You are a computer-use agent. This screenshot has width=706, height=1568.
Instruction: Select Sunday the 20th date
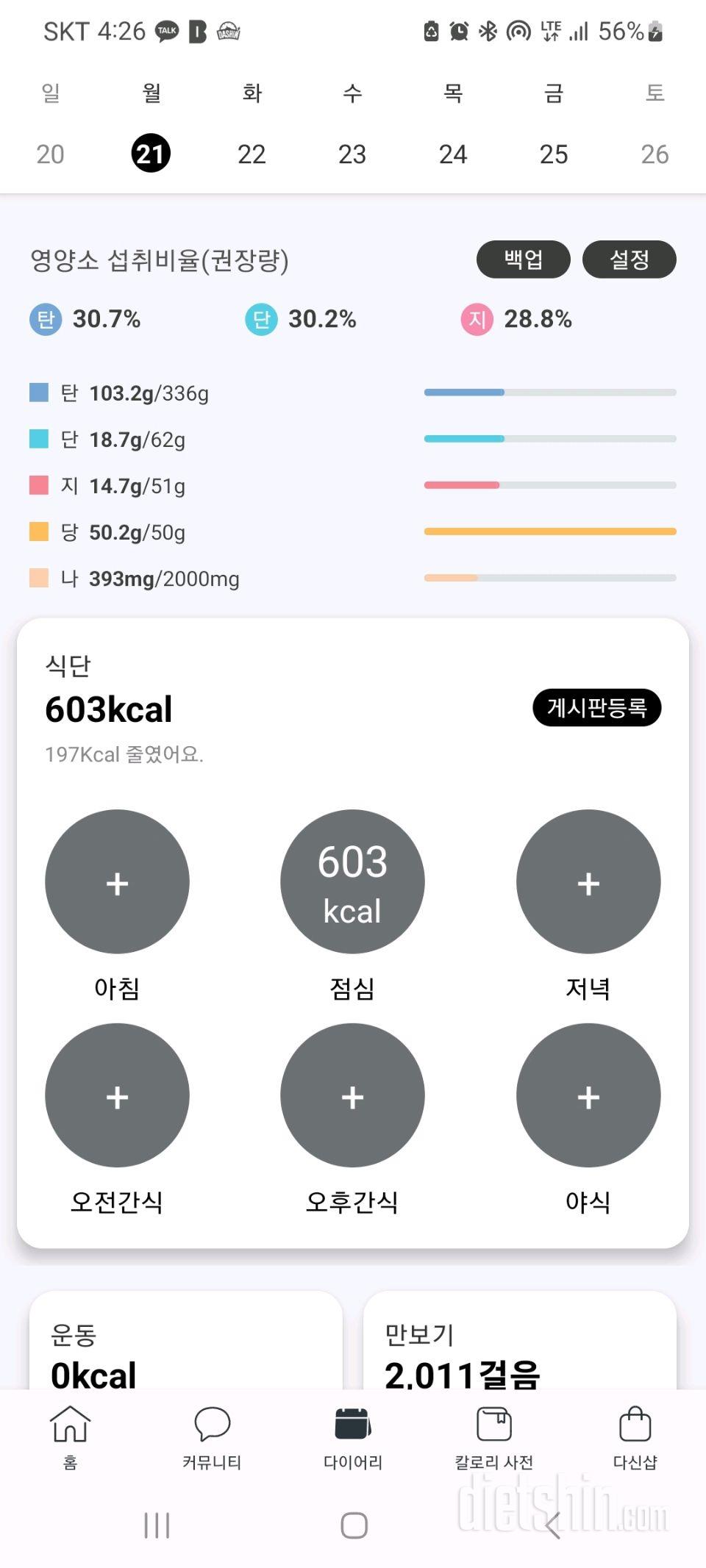tap(50, 154)
